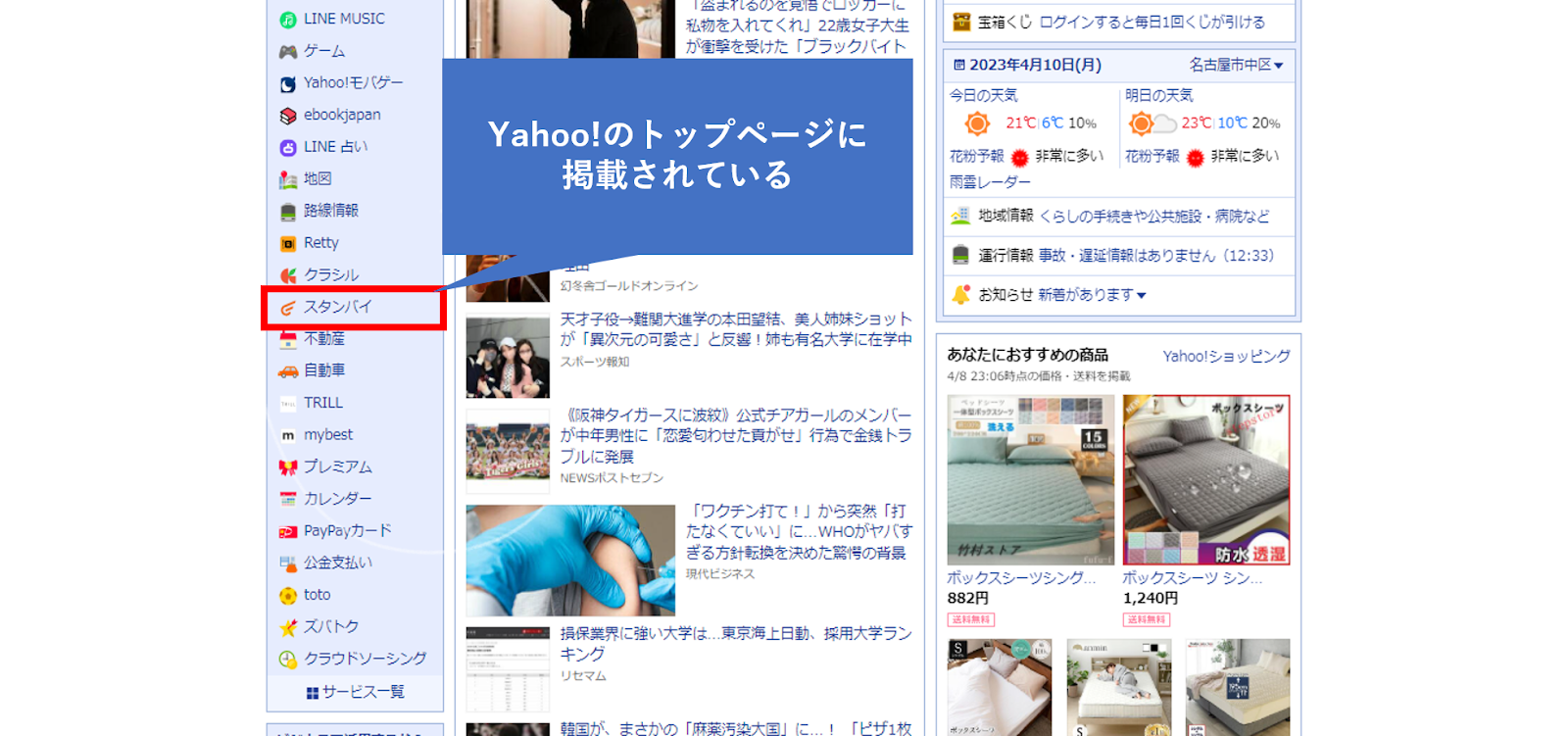1568x736 pixels.
Task: View the 882円 box sheet product
Action: (1030, 480)
